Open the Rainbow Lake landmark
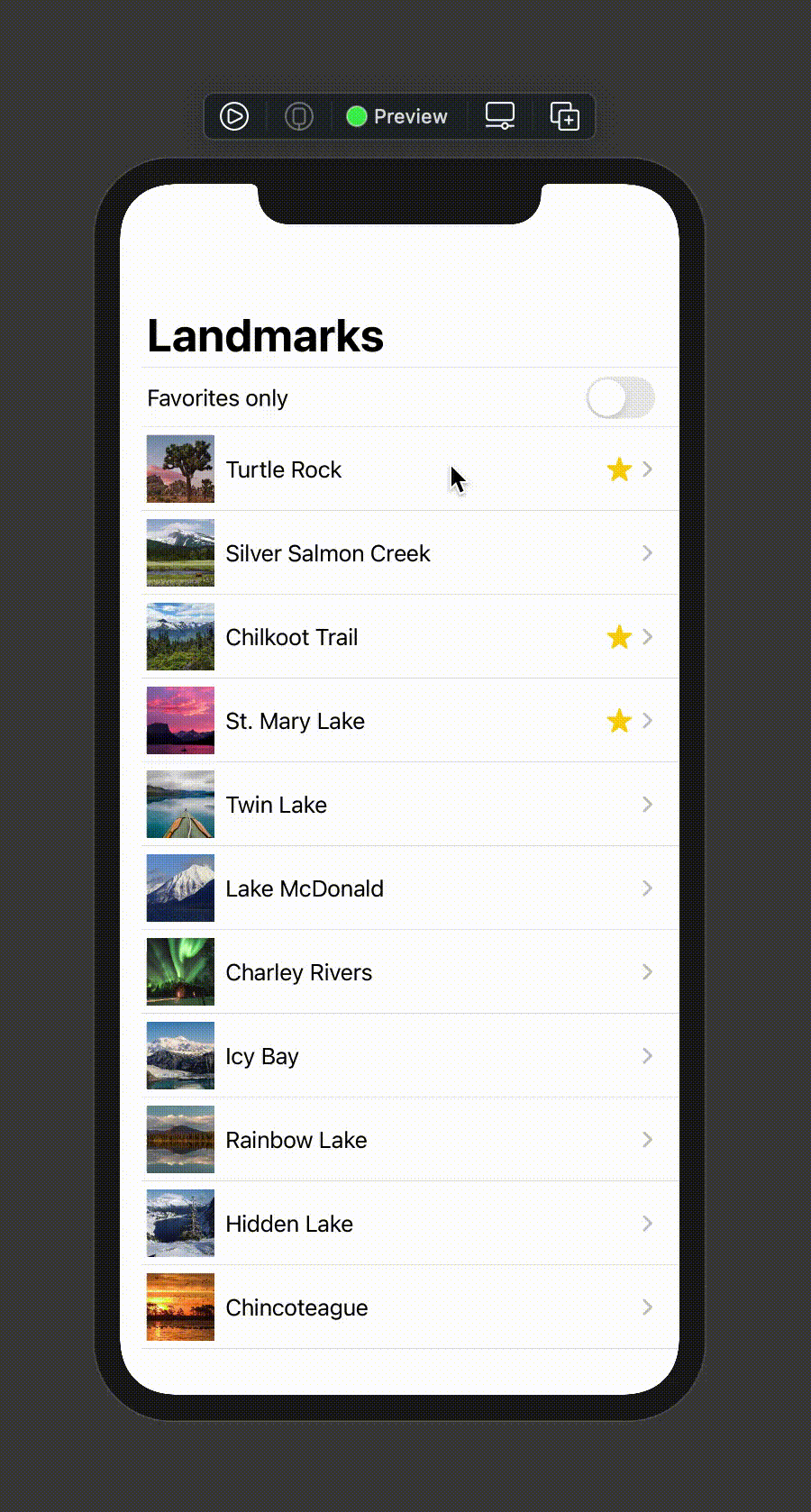This screenshot has height=1512, width=811. [x=400, y=1140]
